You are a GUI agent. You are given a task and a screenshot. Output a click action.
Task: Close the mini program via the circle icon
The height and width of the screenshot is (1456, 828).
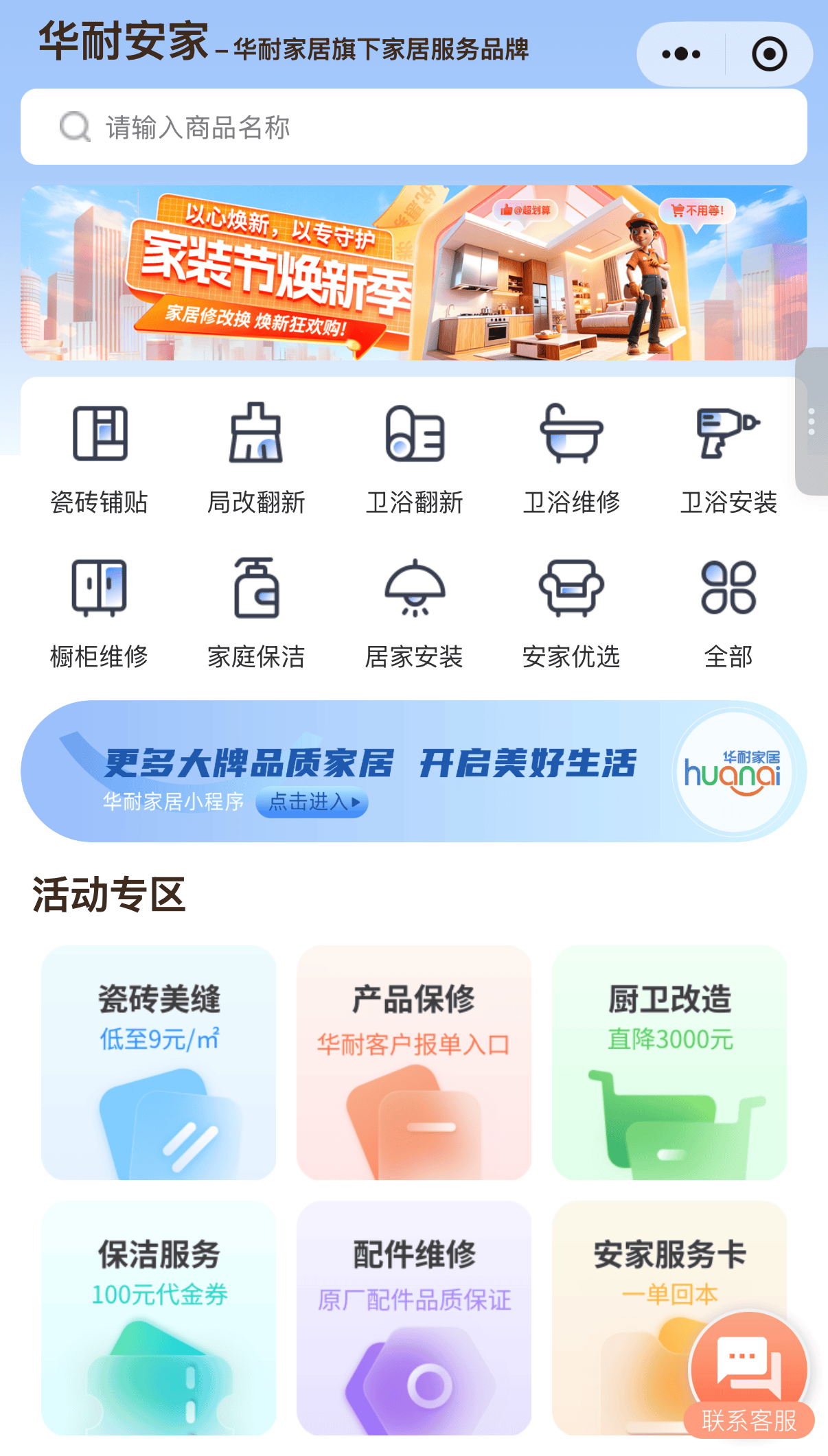point(769,54)
